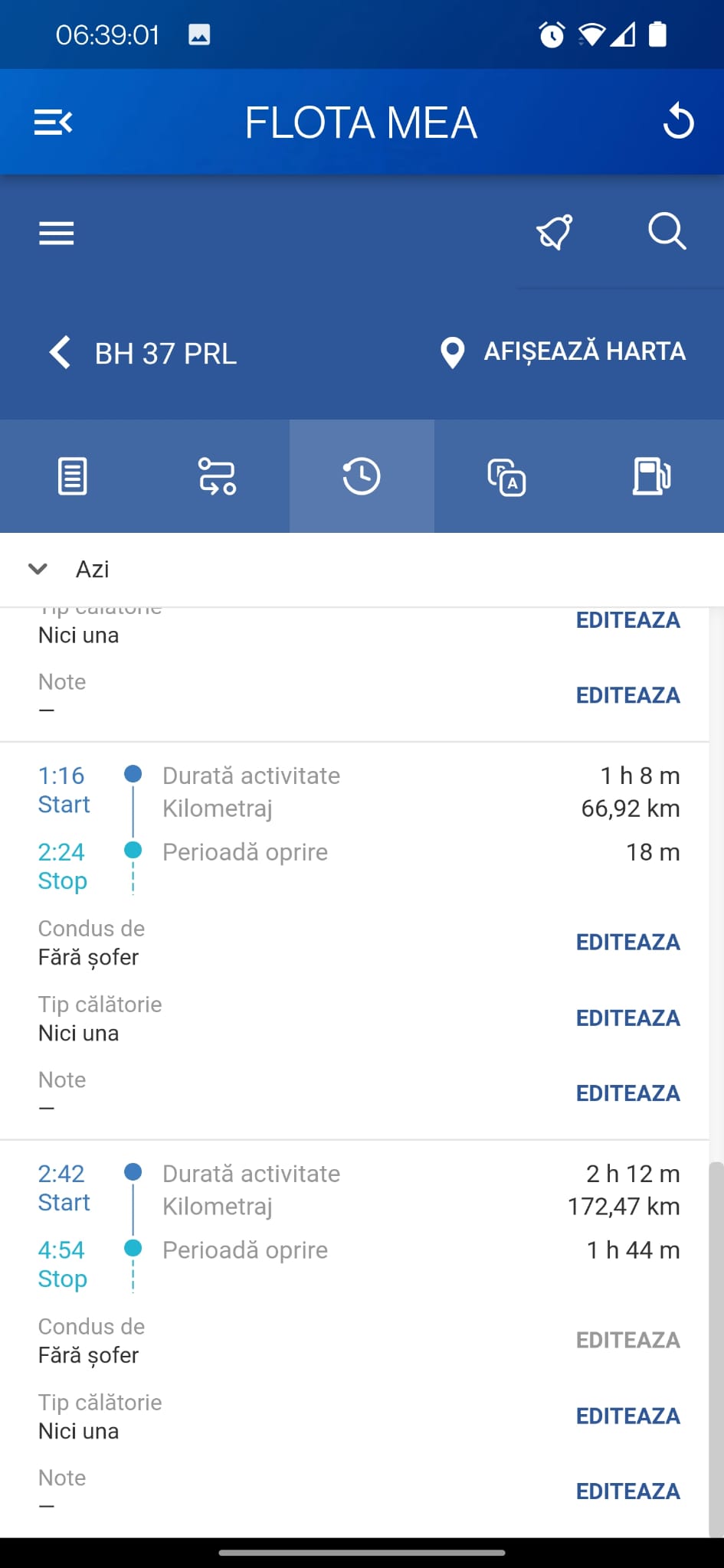Expand the Azi date dropdown

click(x=38, y=569)
